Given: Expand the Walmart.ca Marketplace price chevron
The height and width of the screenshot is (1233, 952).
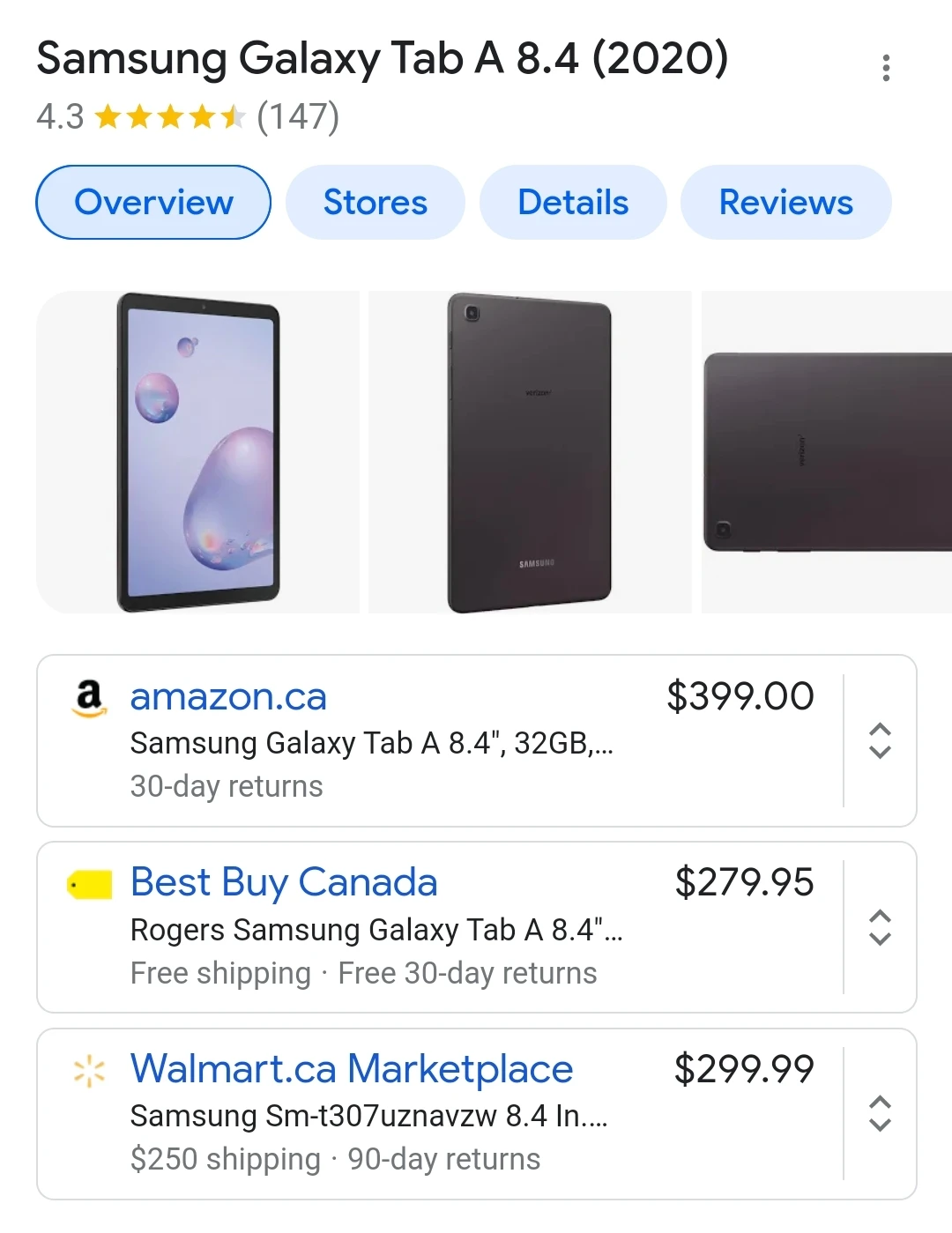Looking at the screenshot, I should pyautogui.click(x=881, y=1115).
